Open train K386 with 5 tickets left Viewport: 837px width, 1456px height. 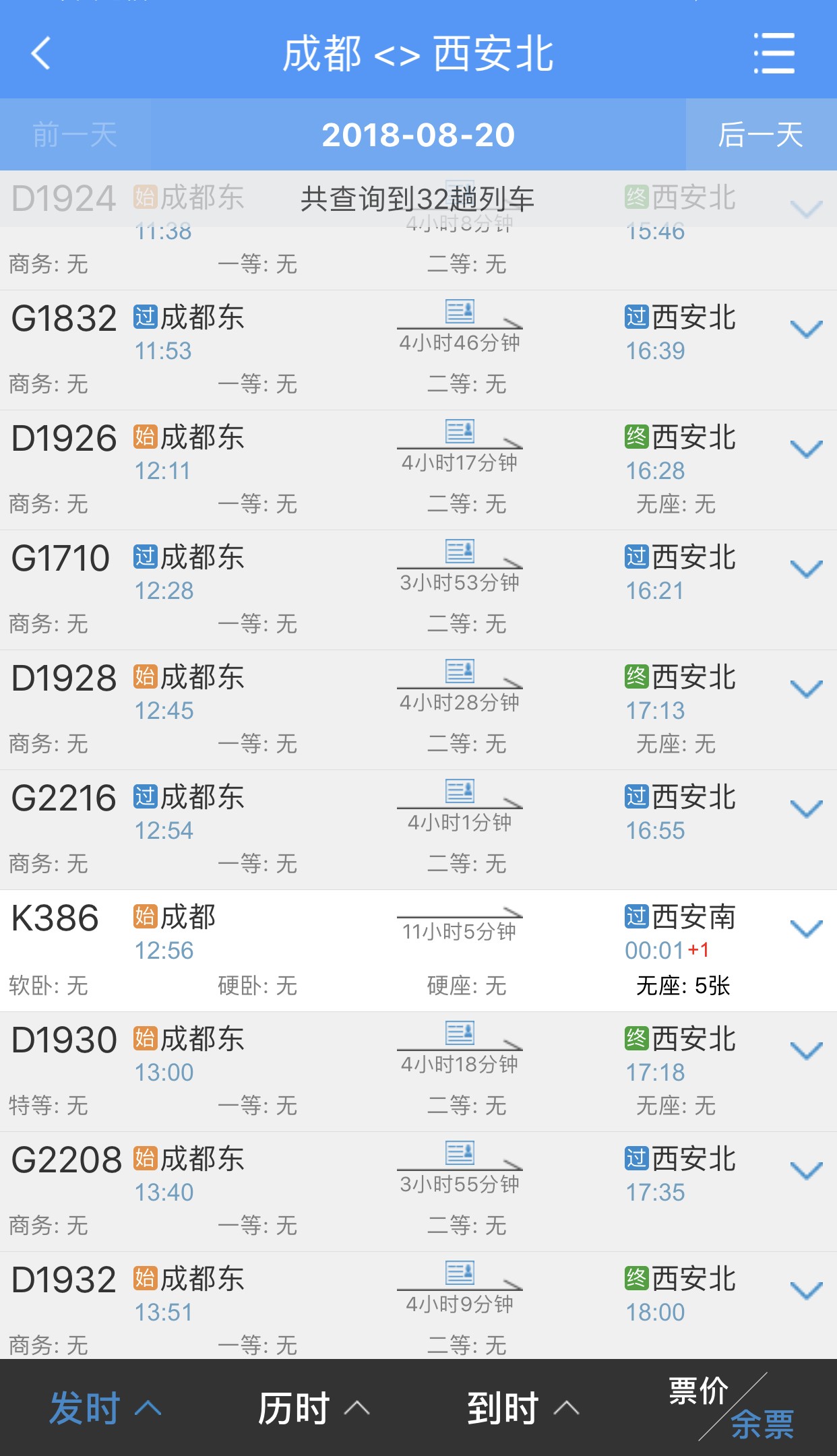click(x=418, y=951)
